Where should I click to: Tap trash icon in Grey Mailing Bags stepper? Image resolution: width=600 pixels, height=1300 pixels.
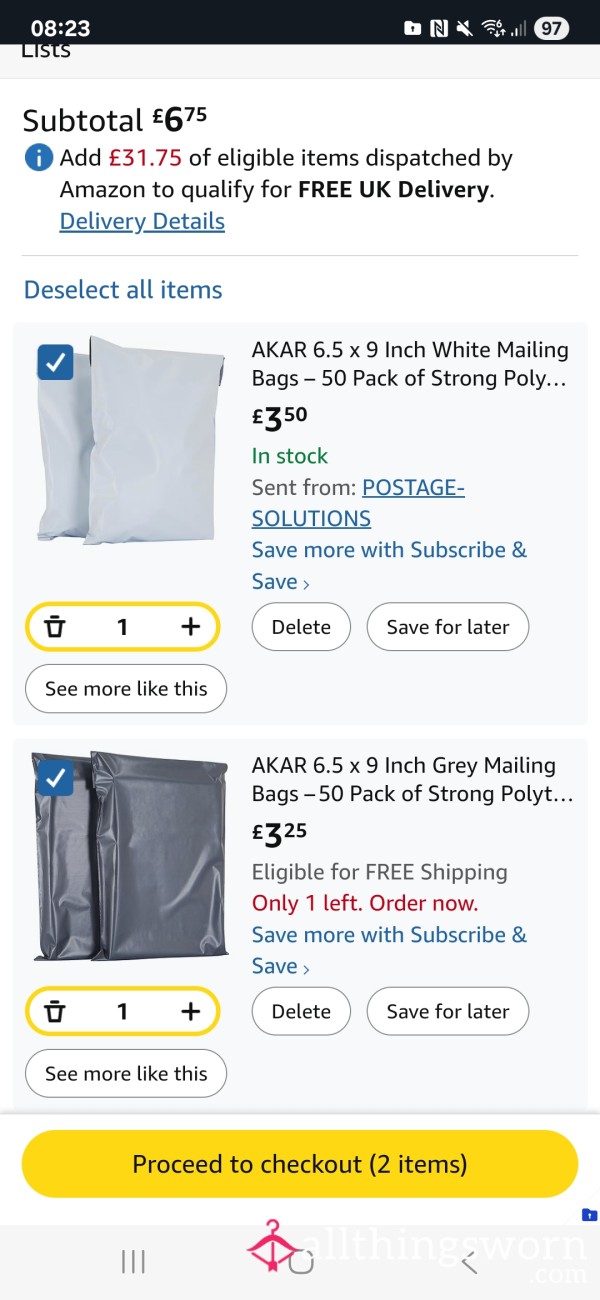pyautogui.click(x=55, y=1011)
